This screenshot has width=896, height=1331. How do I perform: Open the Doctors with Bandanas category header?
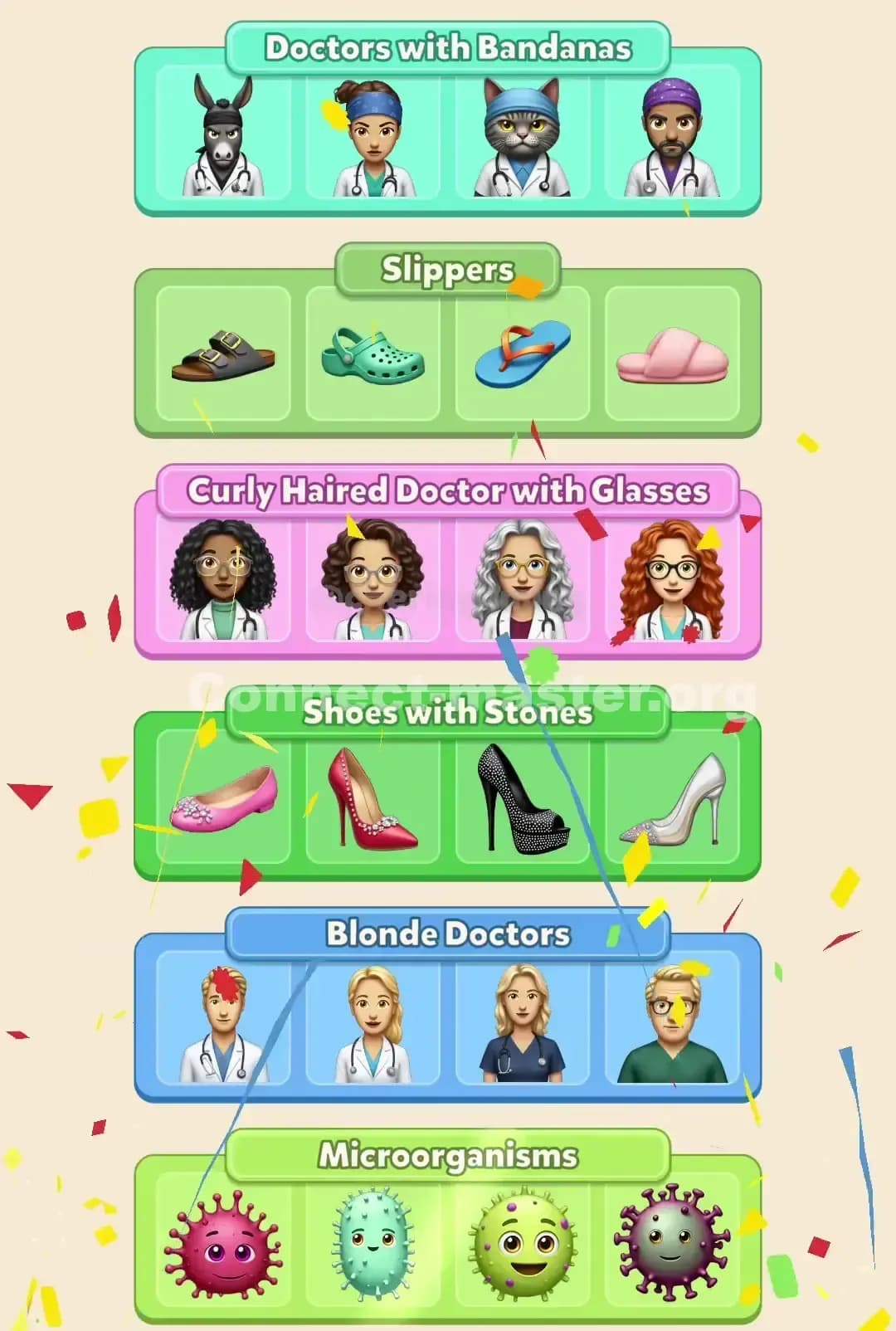[x=448, y=47]
